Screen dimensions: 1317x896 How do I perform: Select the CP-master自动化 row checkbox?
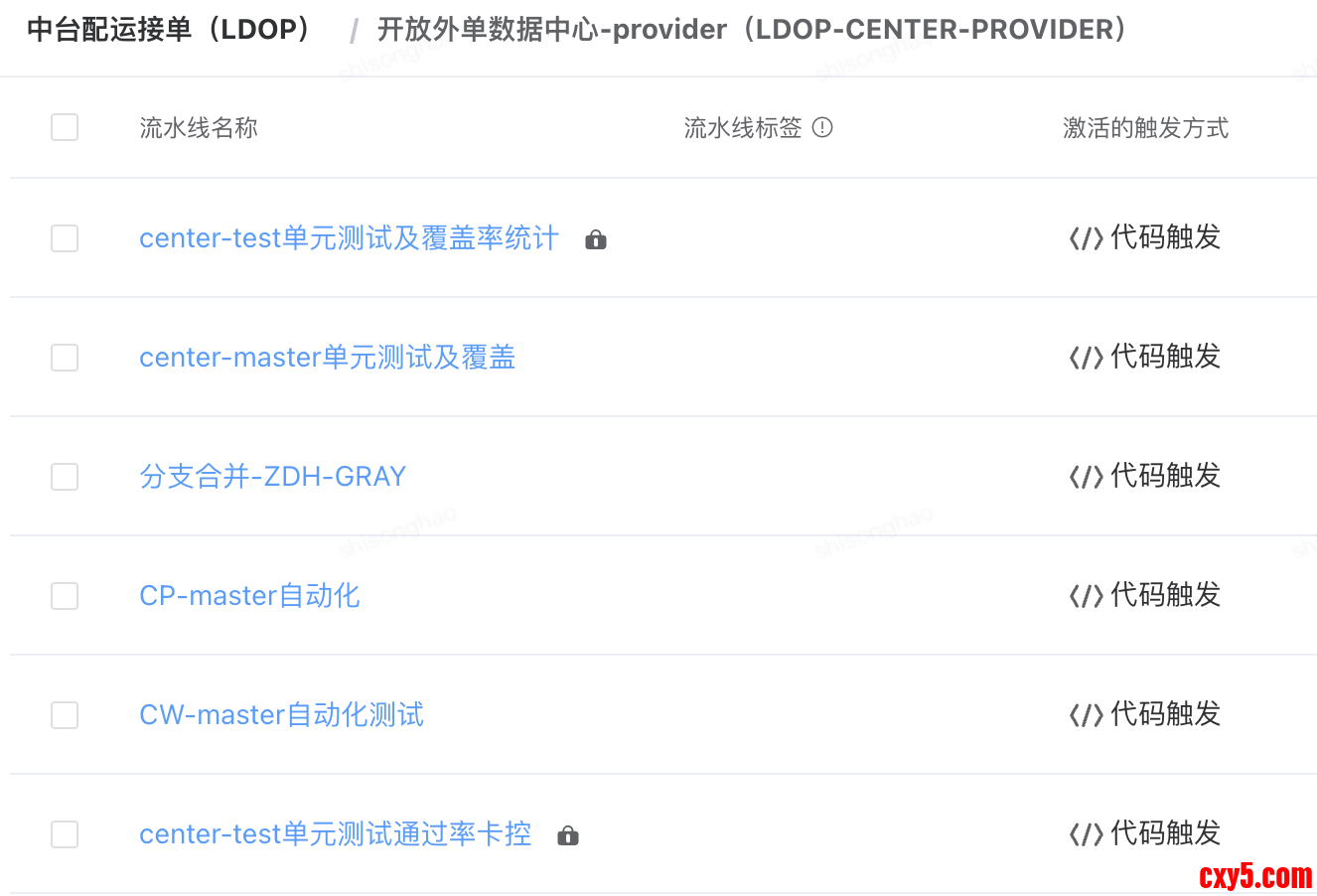click(x=65, y=596)
